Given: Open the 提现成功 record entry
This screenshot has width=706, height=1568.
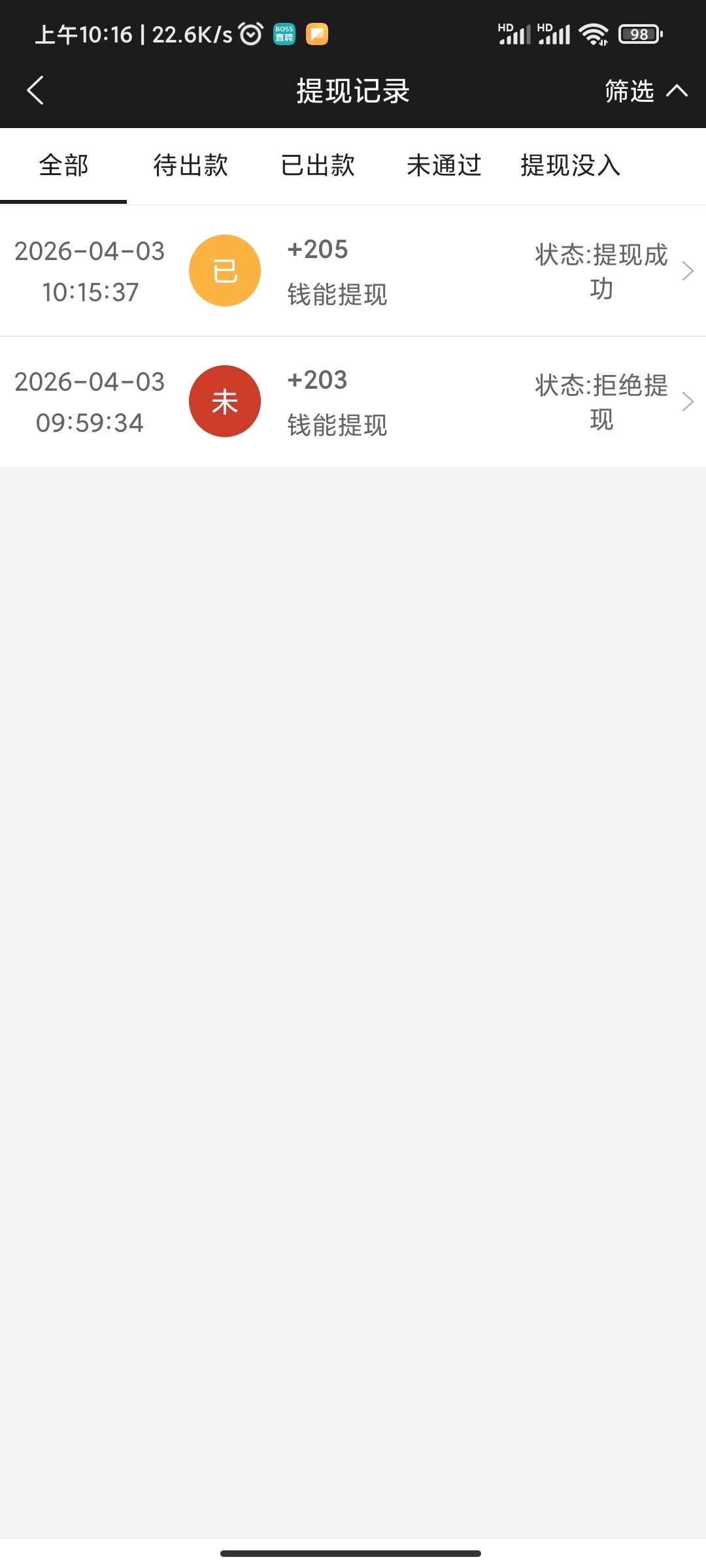Looking at the screenshot, I should pyautogui.click(x=599, y=270).
